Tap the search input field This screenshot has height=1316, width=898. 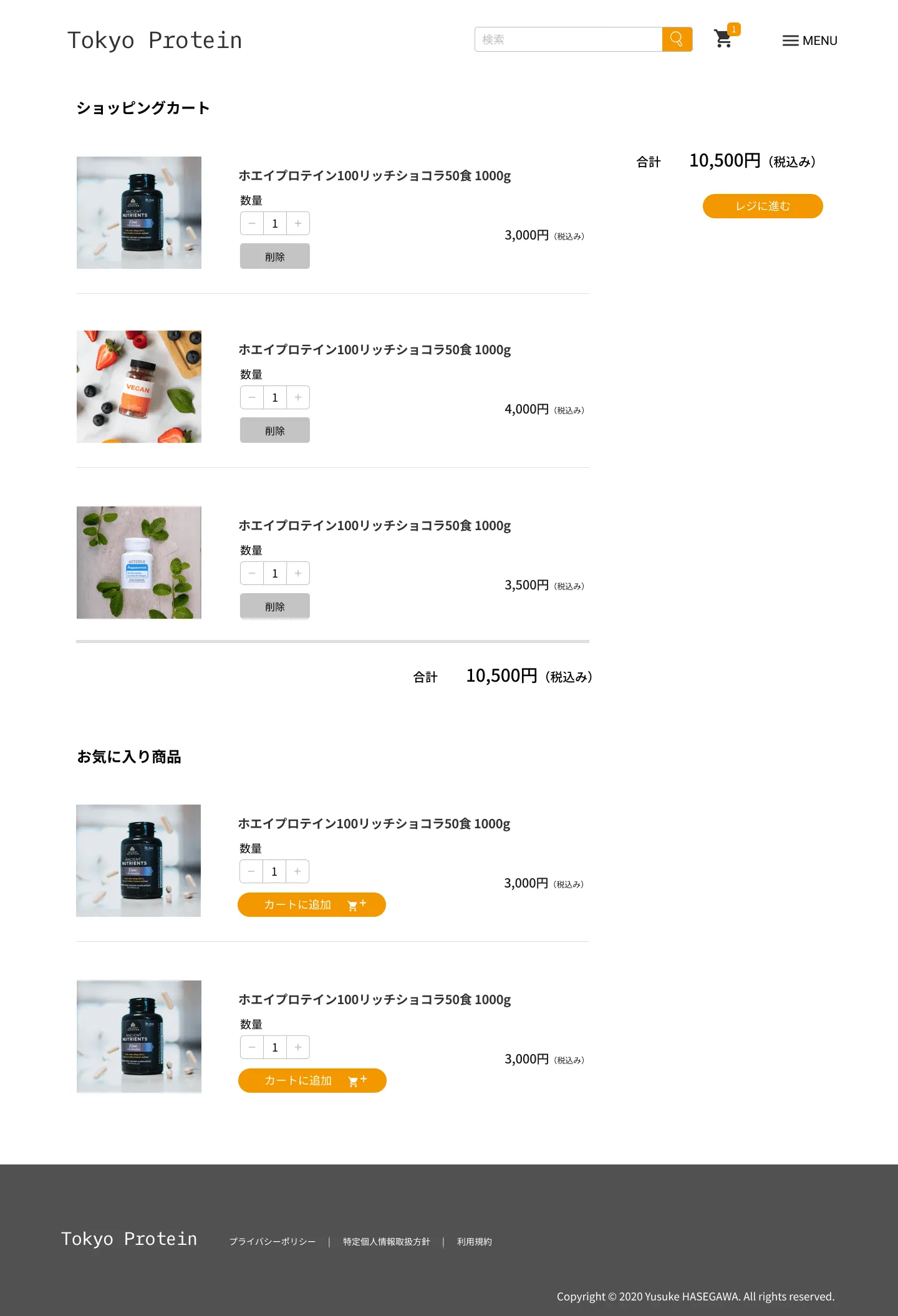[567, 39]
